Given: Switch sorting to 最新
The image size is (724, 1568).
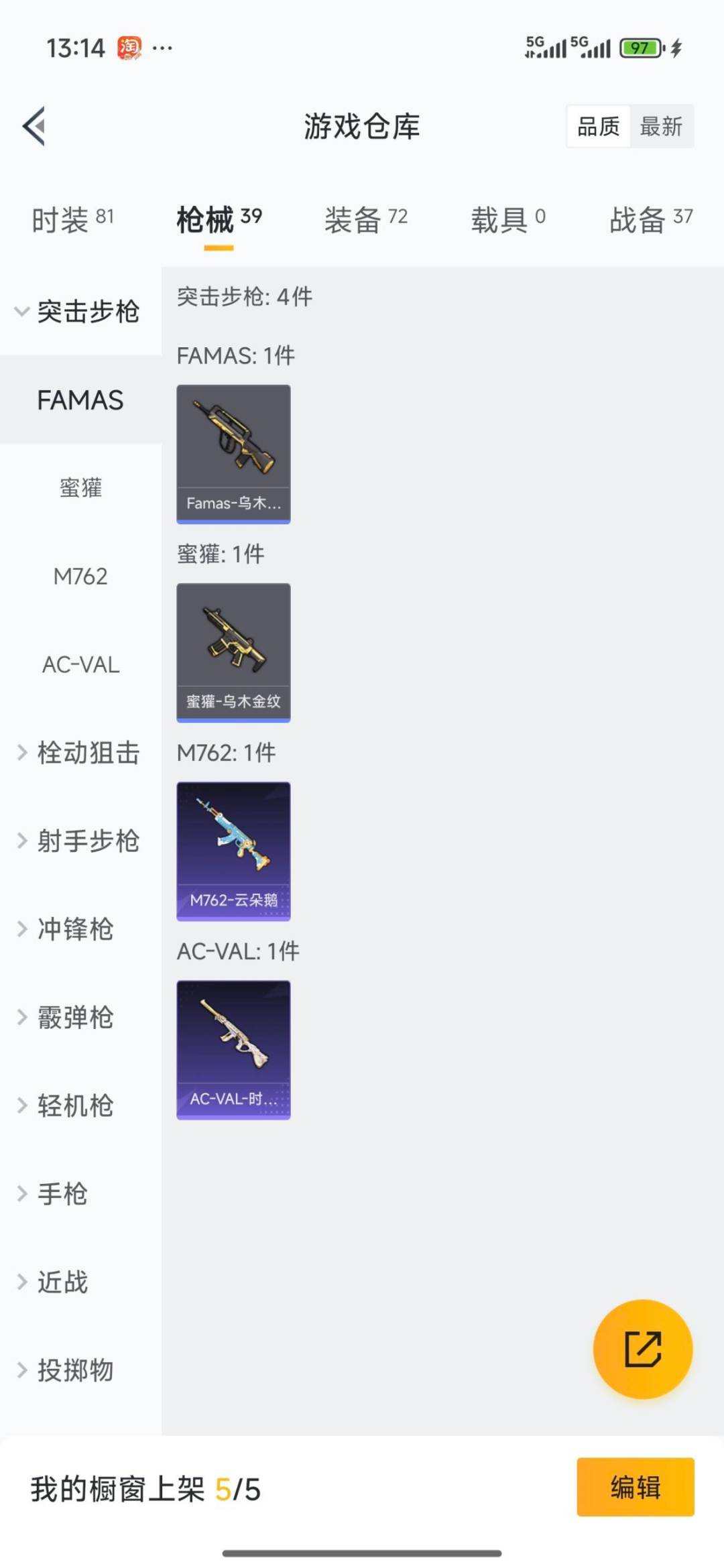Looking at the screenshot, I should click(x=660, y=126).
